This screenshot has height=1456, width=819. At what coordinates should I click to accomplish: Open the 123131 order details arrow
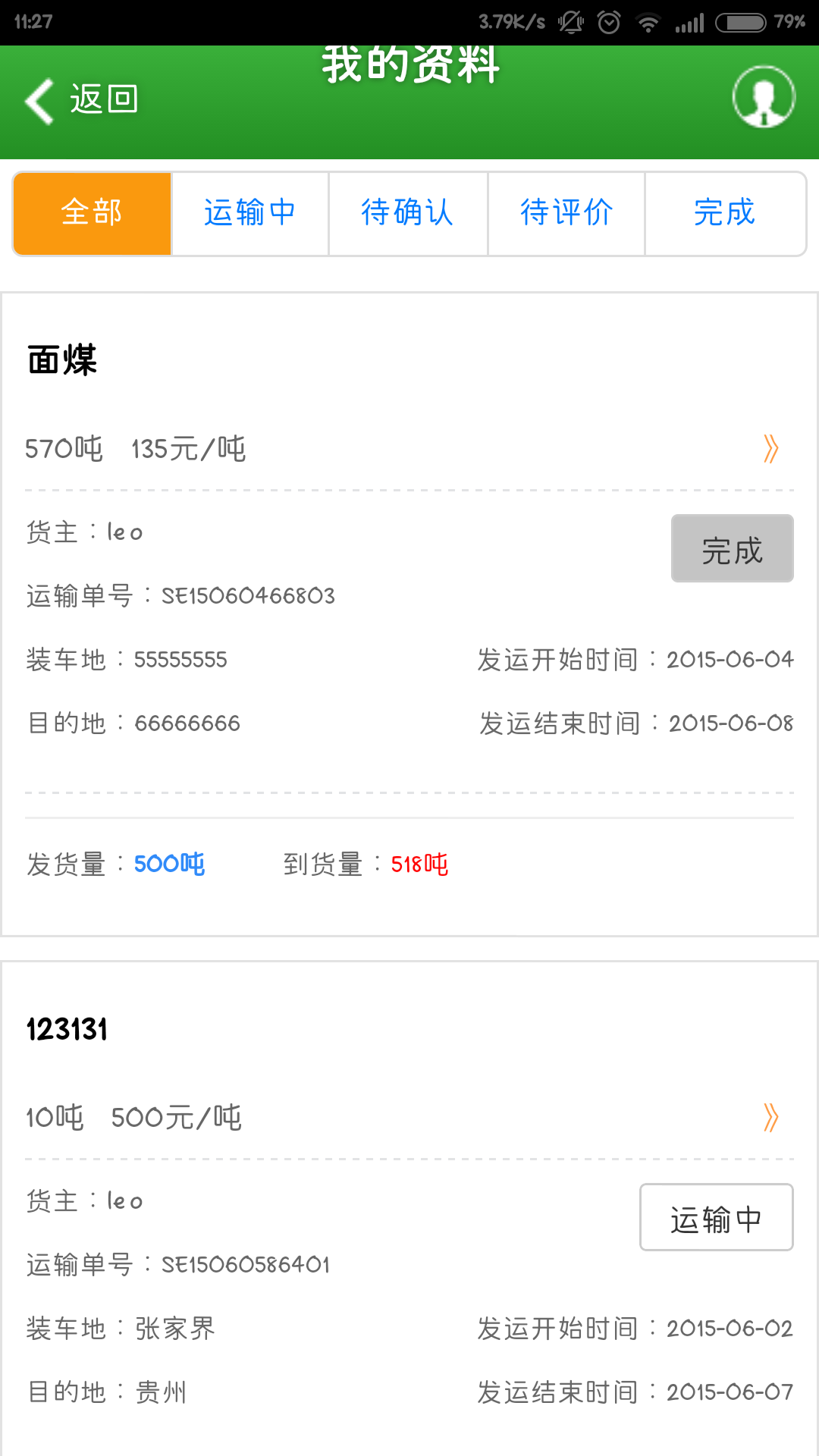[x=770, y=1118]
